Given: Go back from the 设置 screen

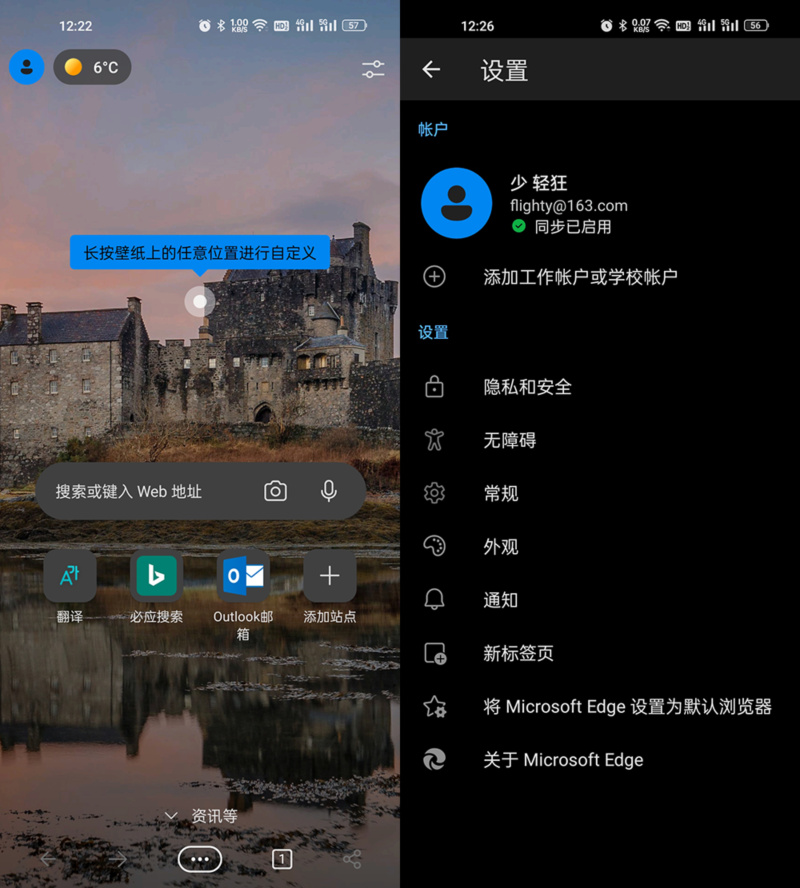Looking at the screenshot, I should [431, 69].
